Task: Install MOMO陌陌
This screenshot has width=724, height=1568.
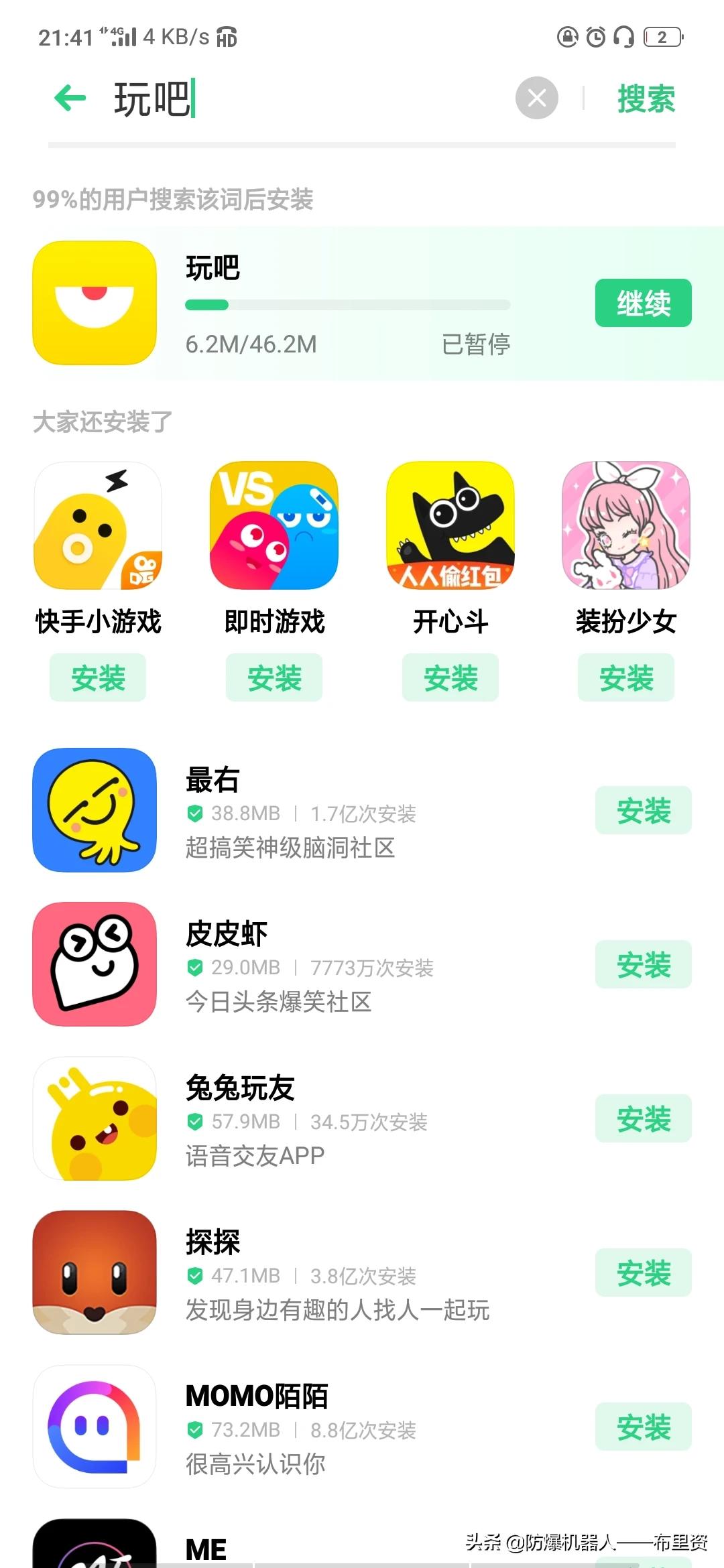Action: point(643,1427)
